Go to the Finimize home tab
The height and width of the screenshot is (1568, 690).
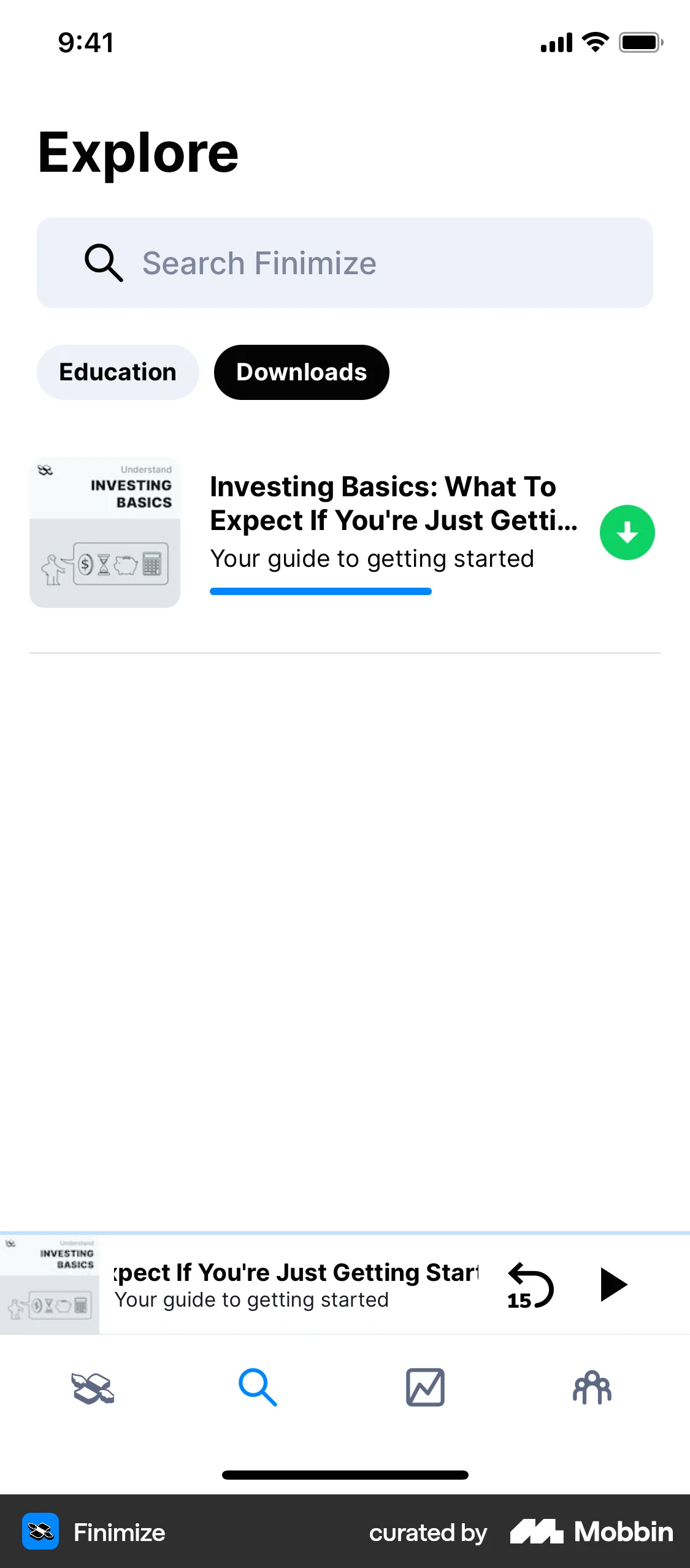click(x=93, y=1388)
